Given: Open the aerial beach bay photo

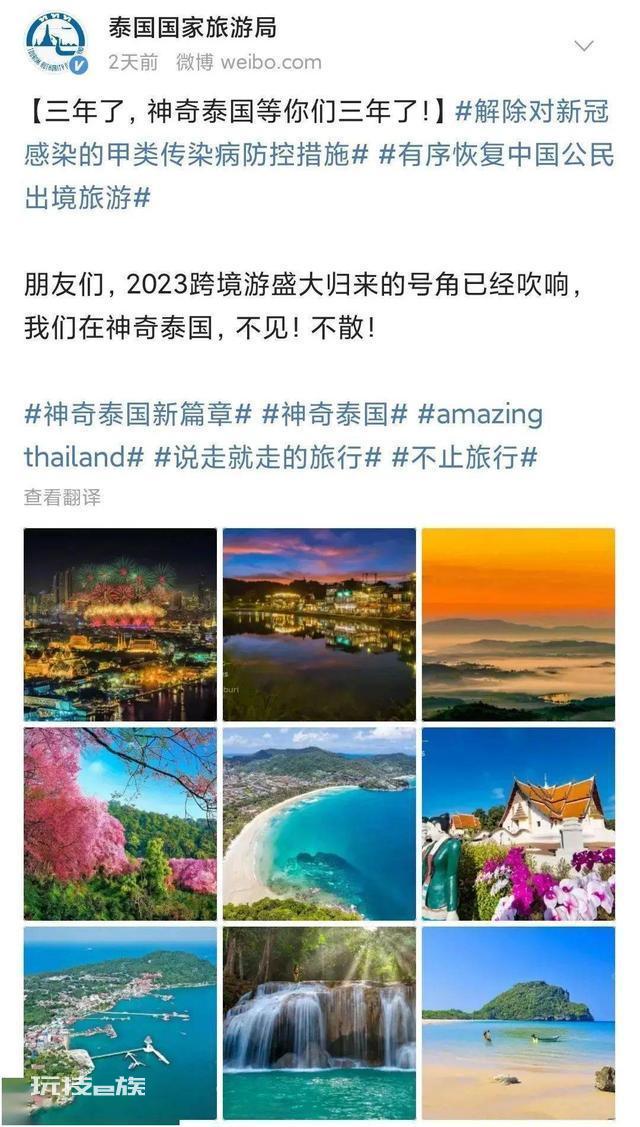Looking at the screenshot, I should (319, 824).
